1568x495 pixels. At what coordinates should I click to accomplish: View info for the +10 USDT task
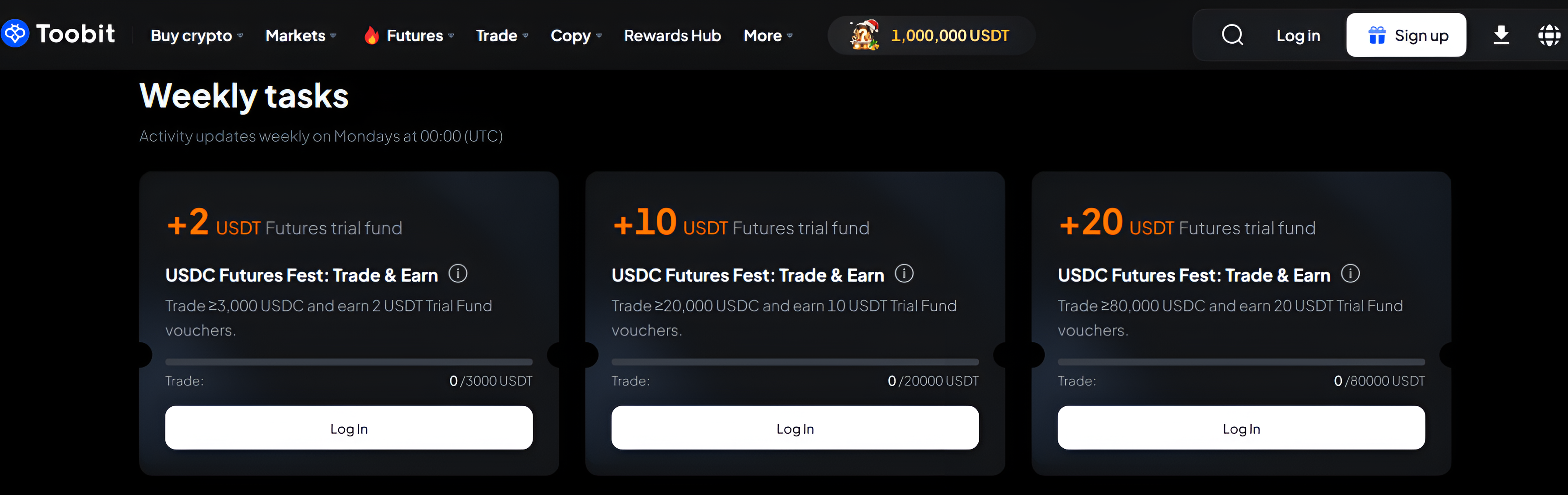(x=904, y=274)
